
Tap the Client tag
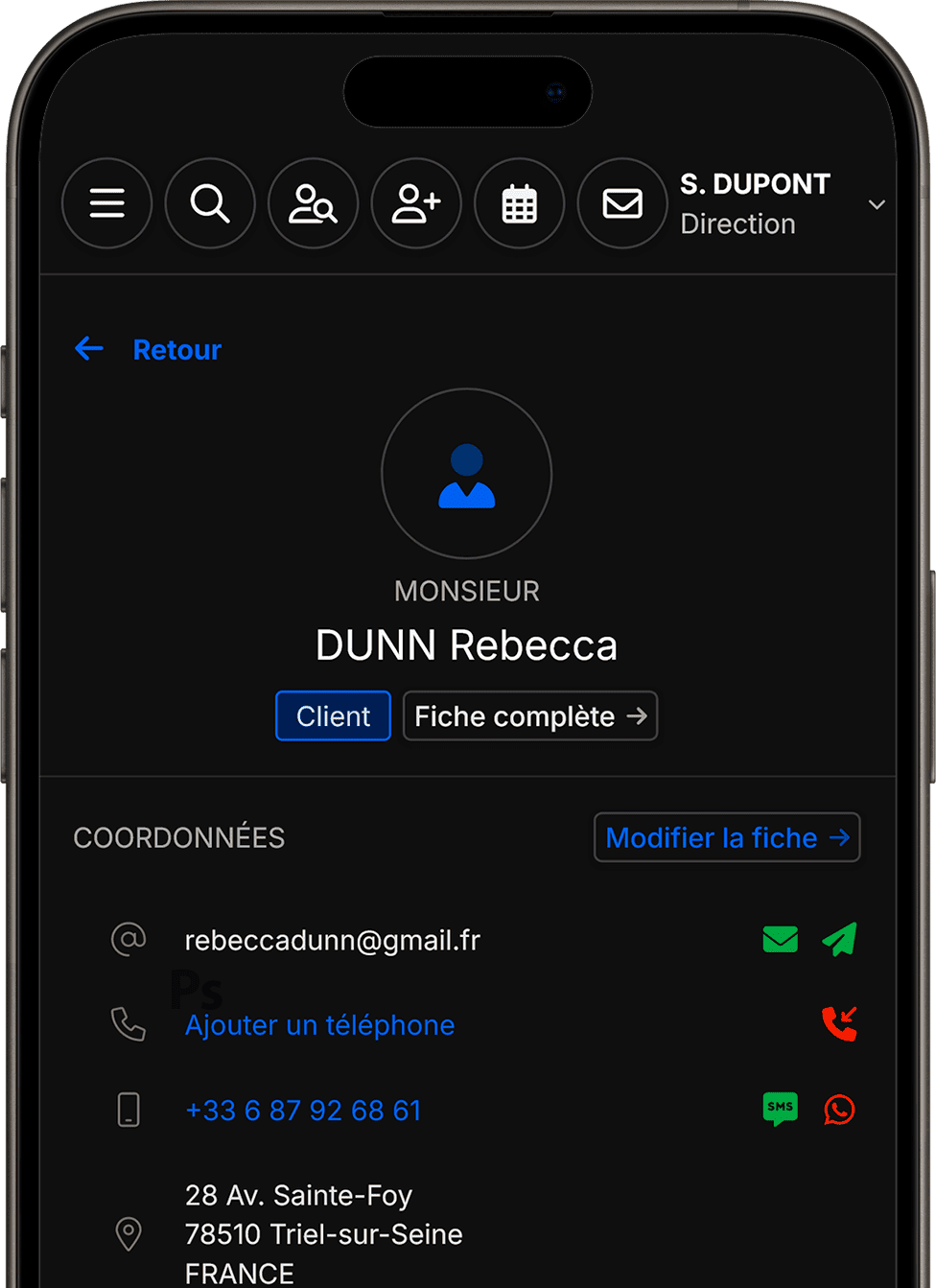tap(333, 715)
